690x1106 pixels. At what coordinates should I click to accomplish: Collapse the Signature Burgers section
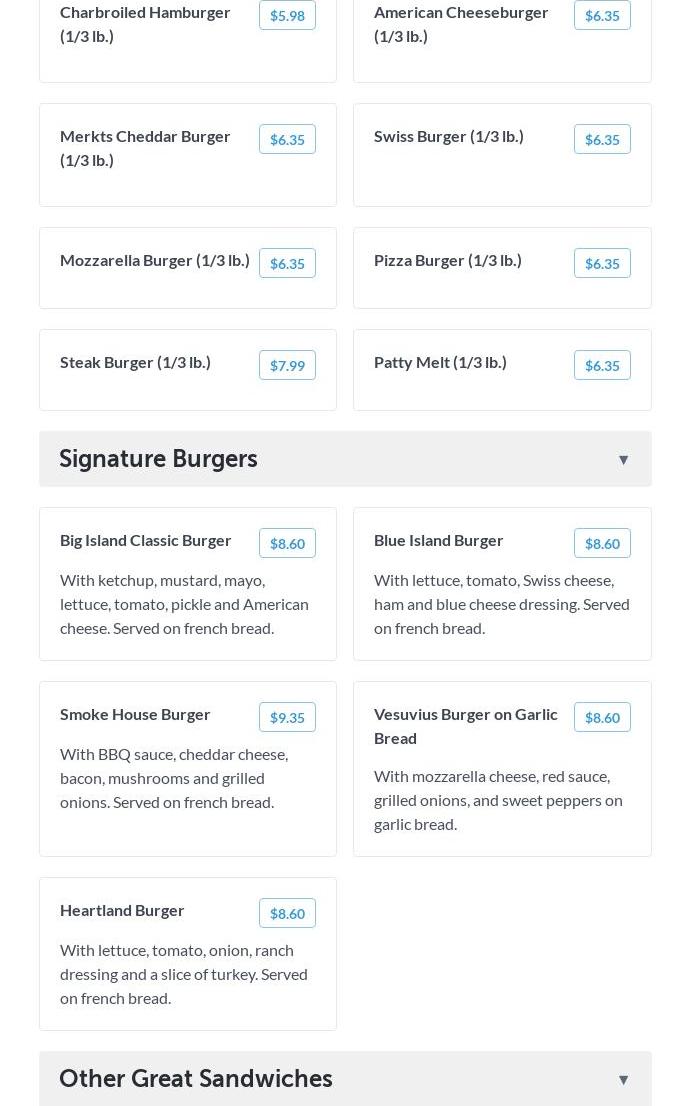pyautogui.click(x=623, y=460)
